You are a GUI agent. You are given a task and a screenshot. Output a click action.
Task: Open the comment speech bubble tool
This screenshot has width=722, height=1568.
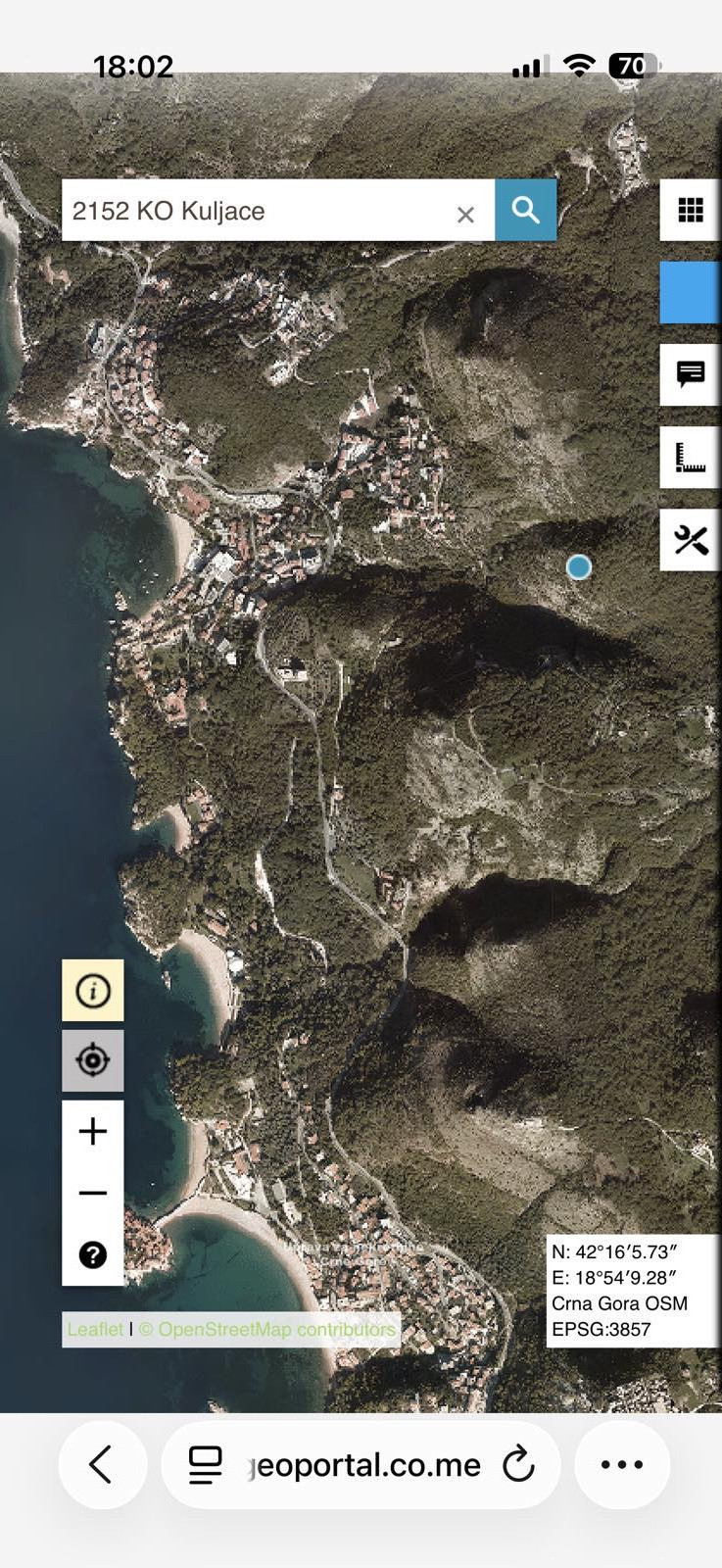(x=691, y=374)
